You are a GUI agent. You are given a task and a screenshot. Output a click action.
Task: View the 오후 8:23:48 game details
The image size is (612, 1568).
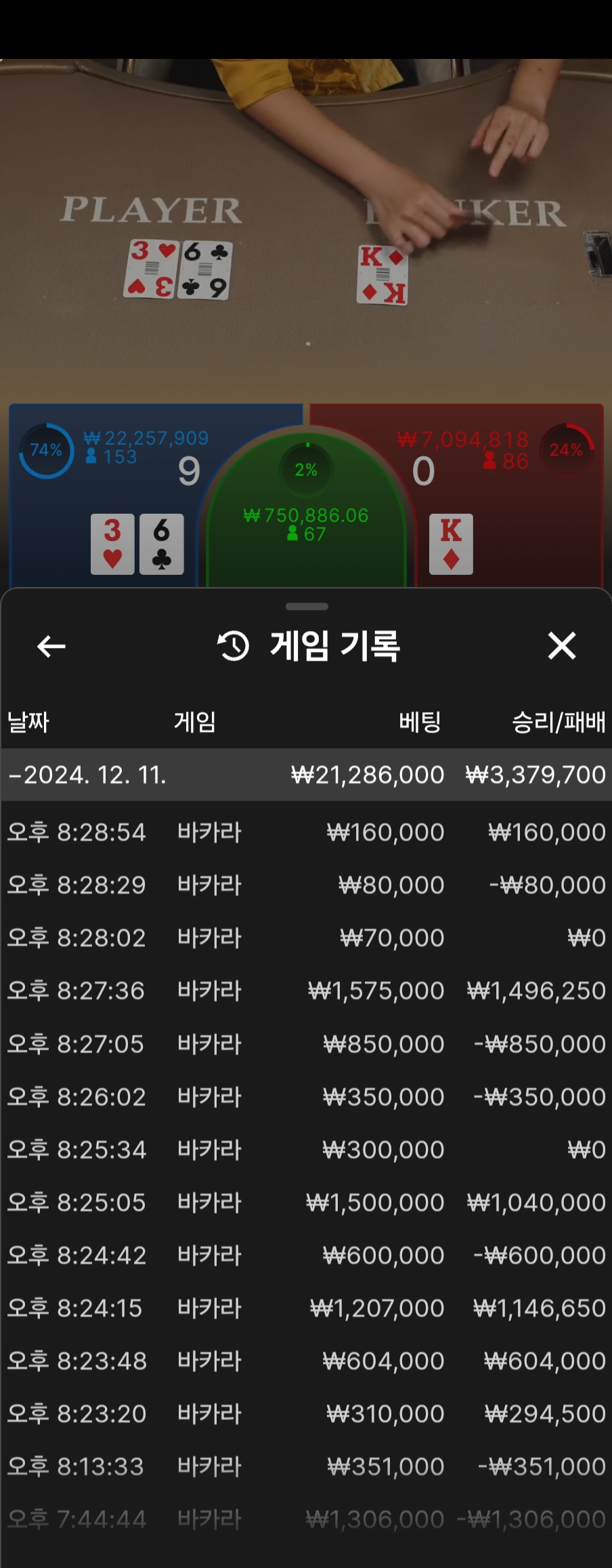306,1361
